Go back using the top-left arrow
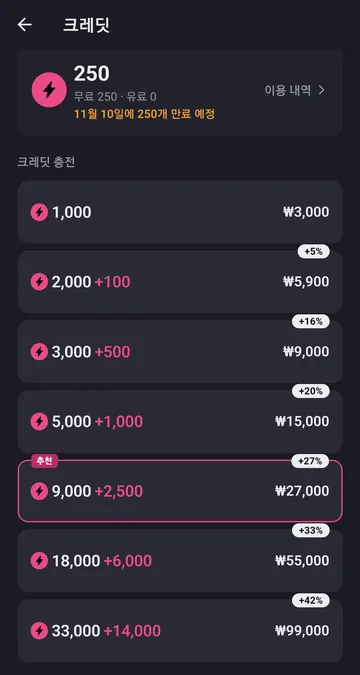The width and height of the screenshot is (360, 675). (25, 25)
